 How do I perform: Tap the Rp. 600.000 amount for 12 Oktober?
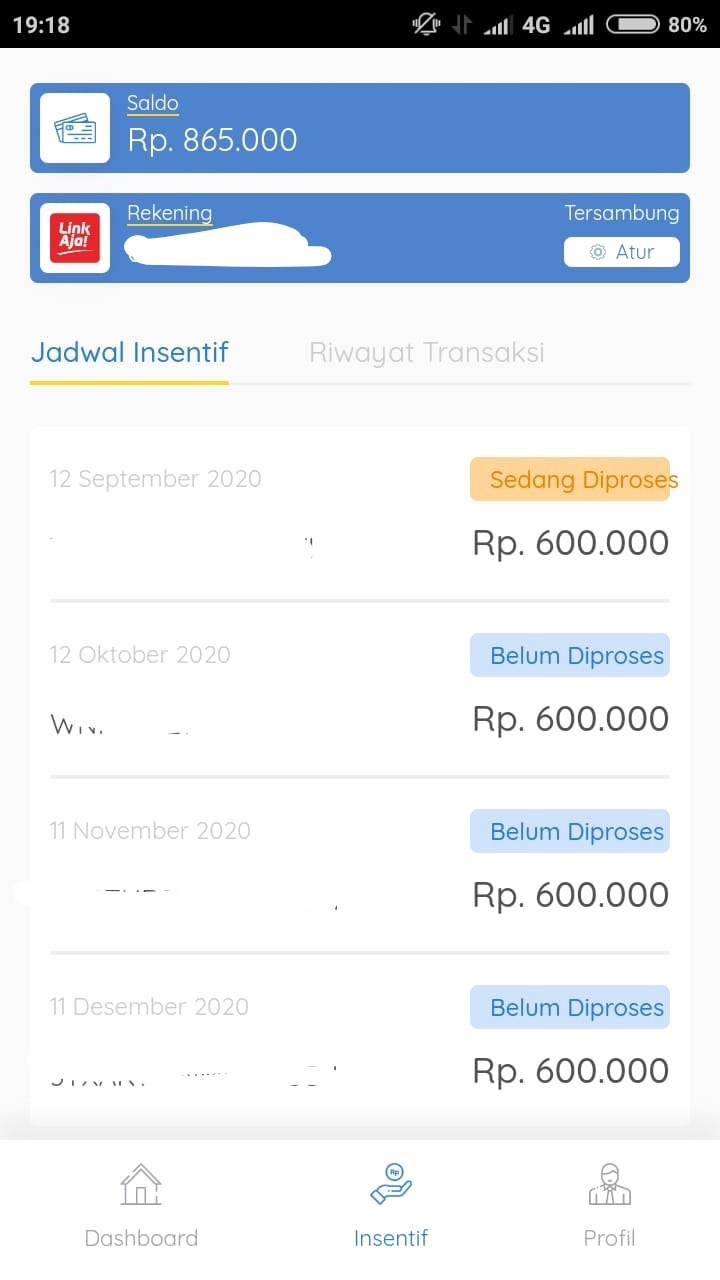click(570, 718)
